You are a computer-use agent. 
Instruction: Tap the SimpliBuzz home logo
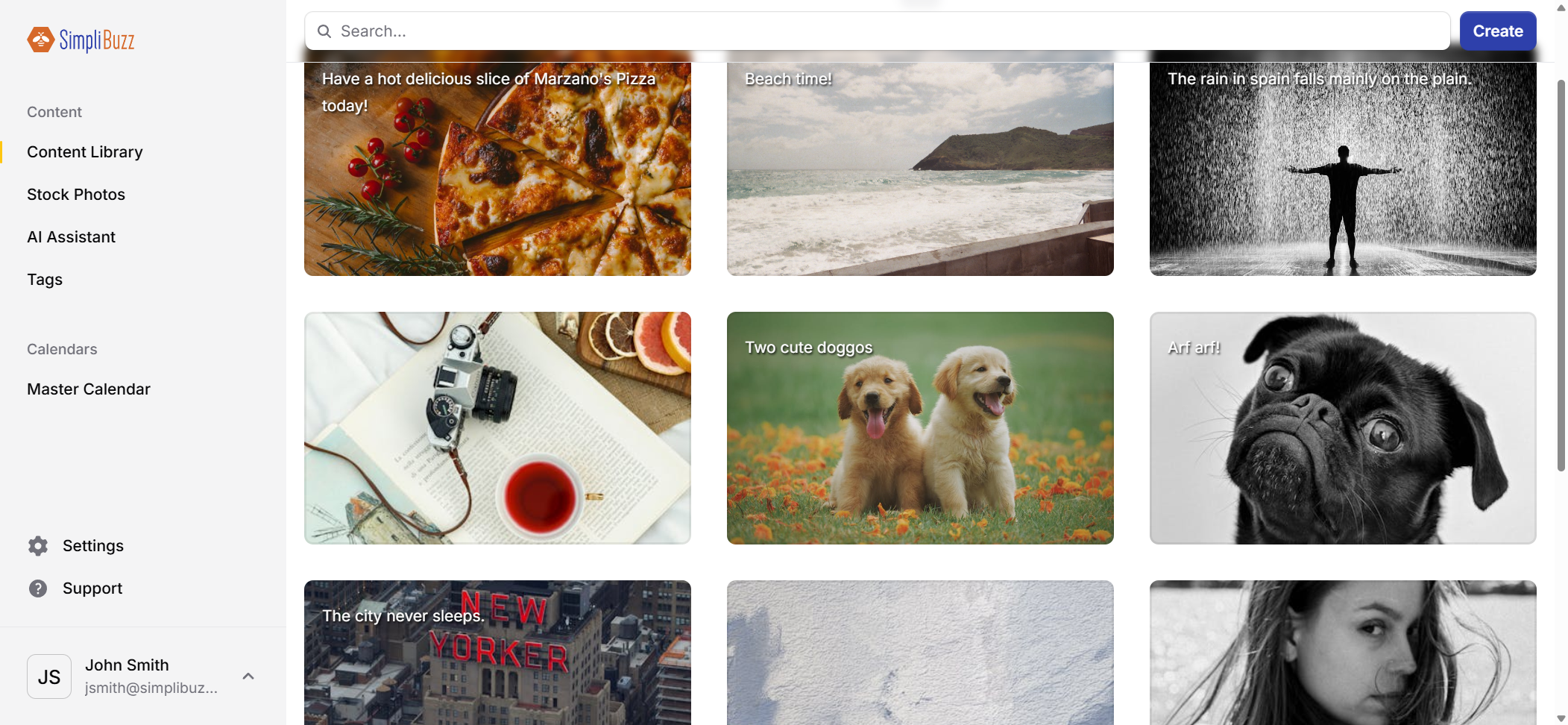click(81, 40)
